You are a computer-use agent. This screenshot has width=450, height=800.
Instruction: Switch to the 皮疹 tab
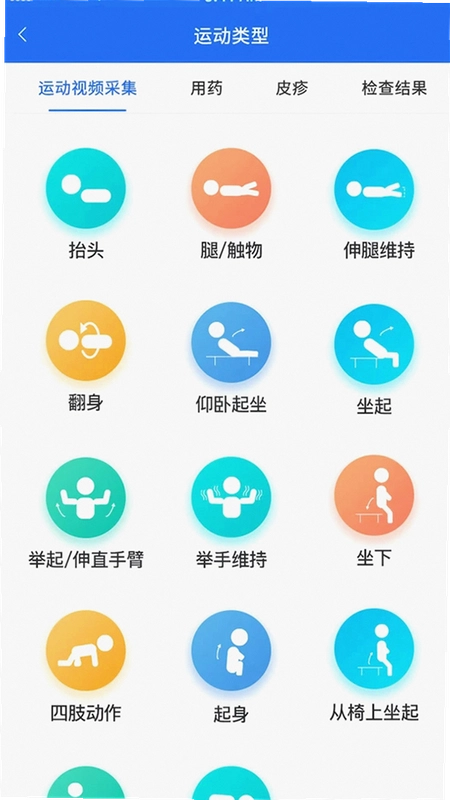click(x=292, y=89)
